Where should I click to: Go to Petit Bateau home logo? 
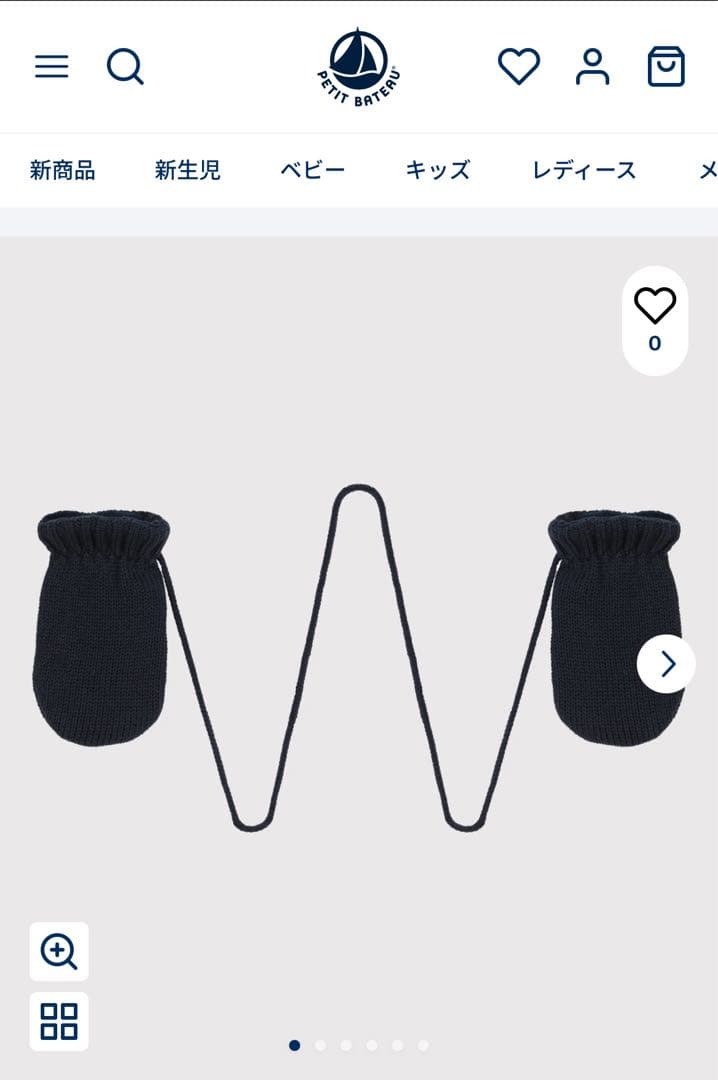pyautogui.click(x=358, y=67)
